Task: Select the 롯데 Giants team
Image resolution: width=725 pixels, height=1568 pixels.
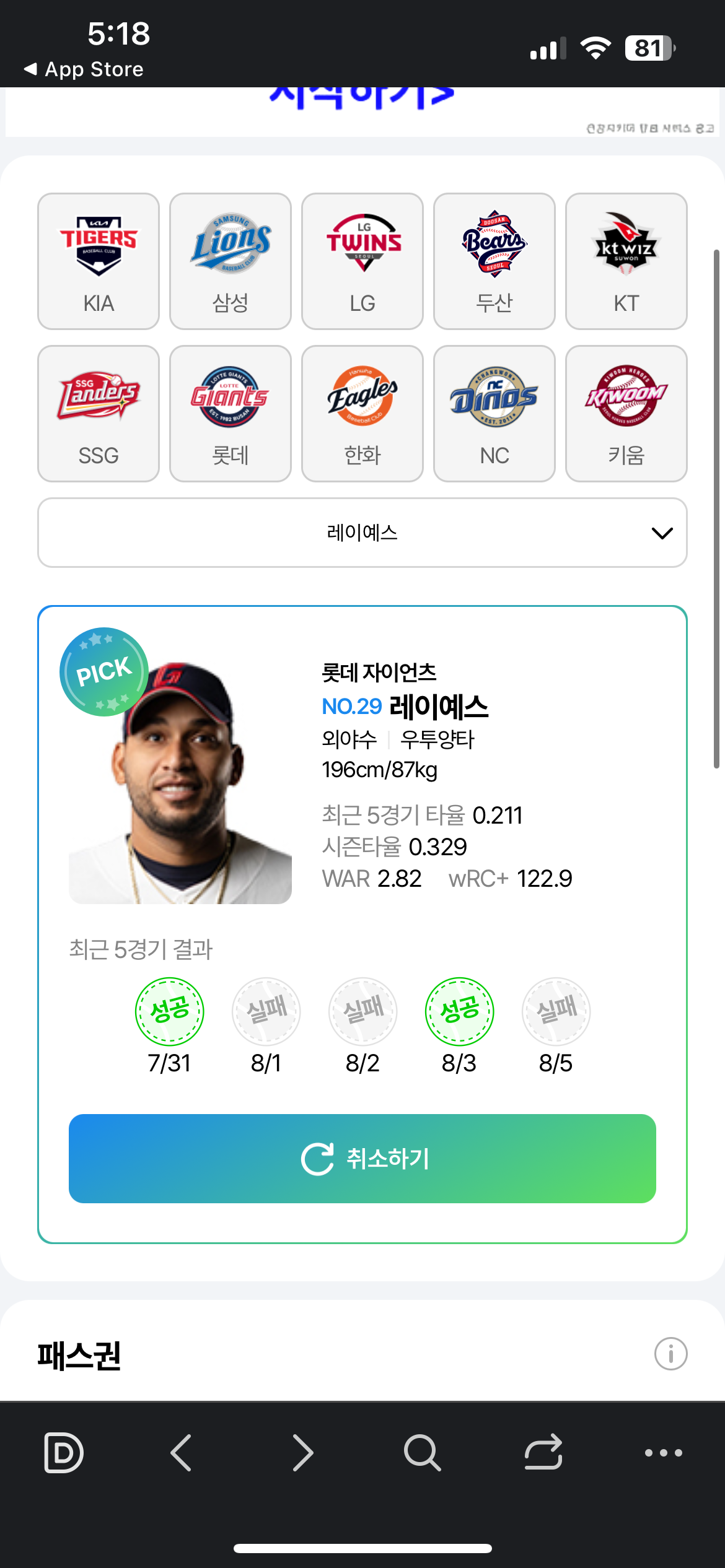Action: [231, 413]
